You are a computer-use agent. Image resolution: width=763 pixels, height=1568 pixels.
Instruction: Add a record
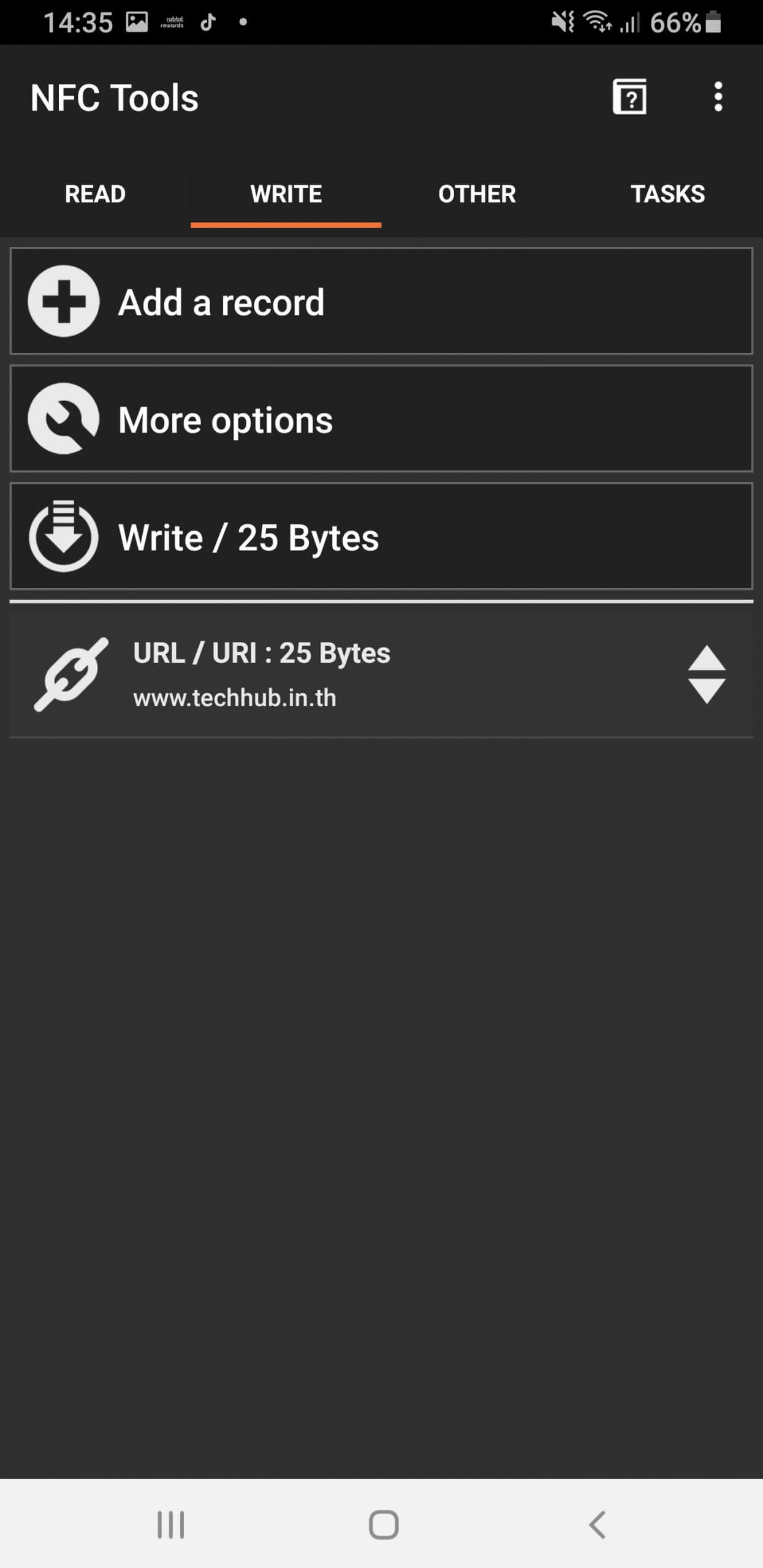point(381,301)
